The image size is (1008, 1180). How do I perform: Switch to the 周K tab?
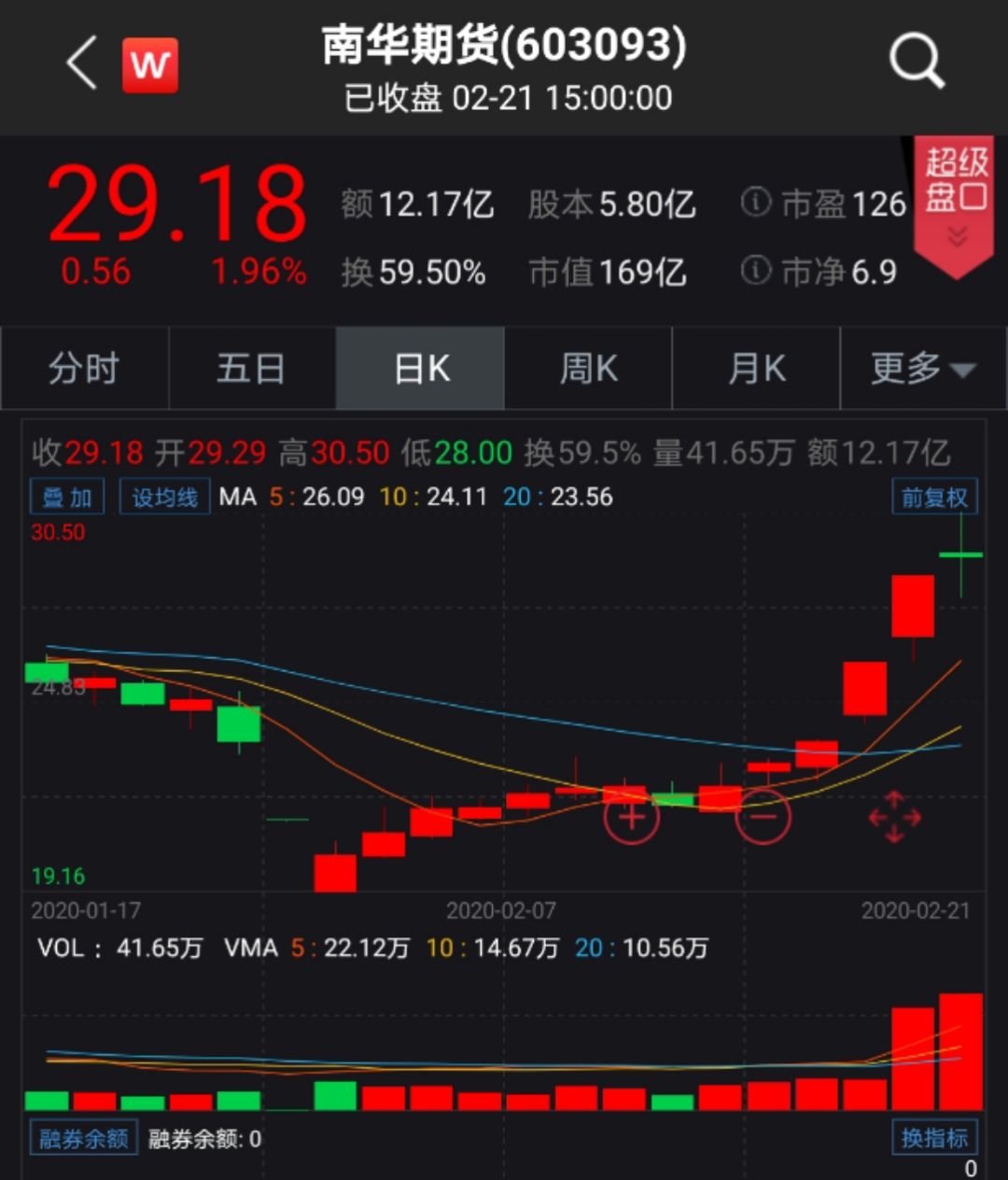(x=588, y=369)
